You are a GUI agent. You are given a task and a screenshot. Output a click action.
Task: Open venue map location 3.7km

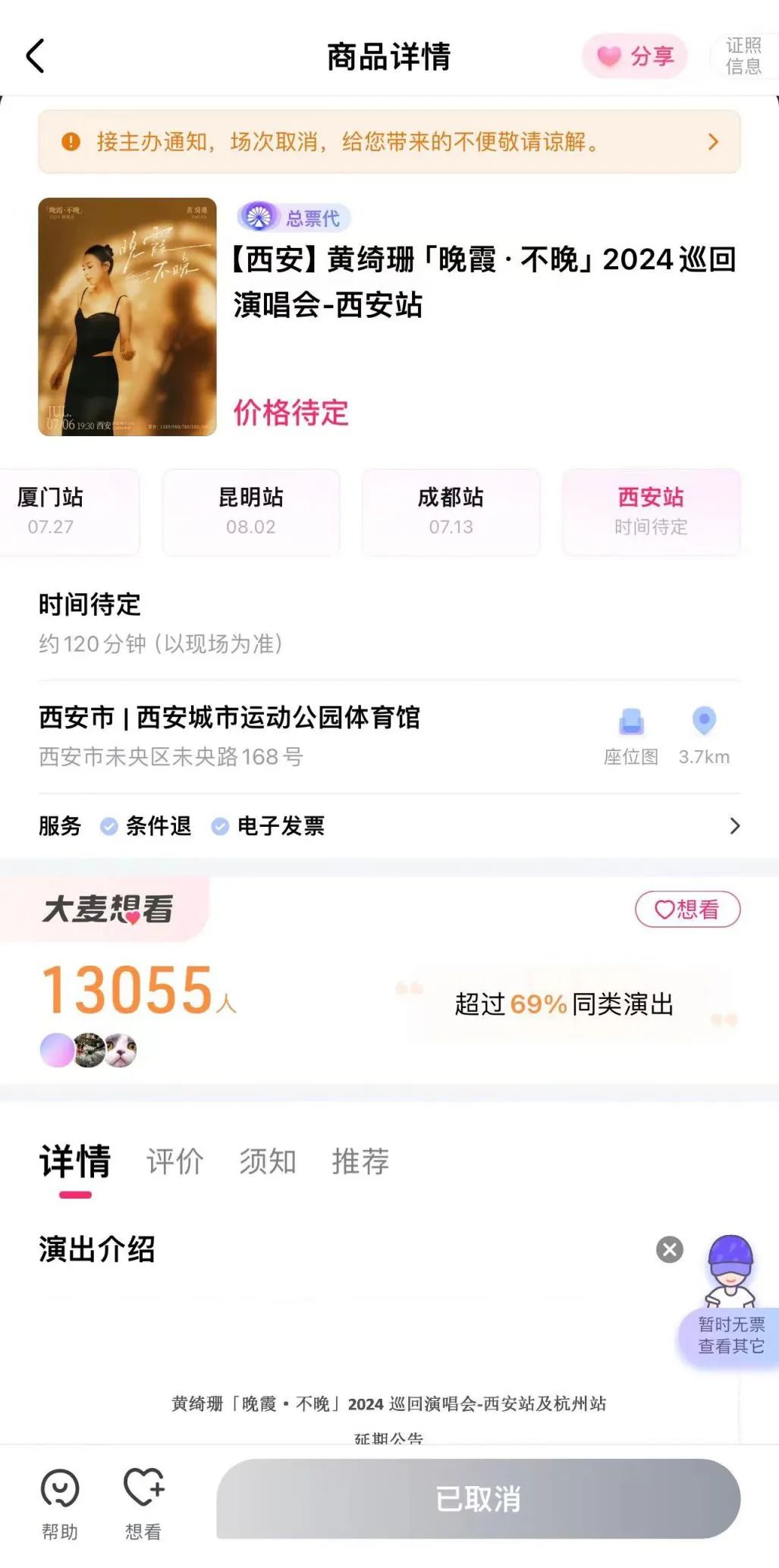704,735
